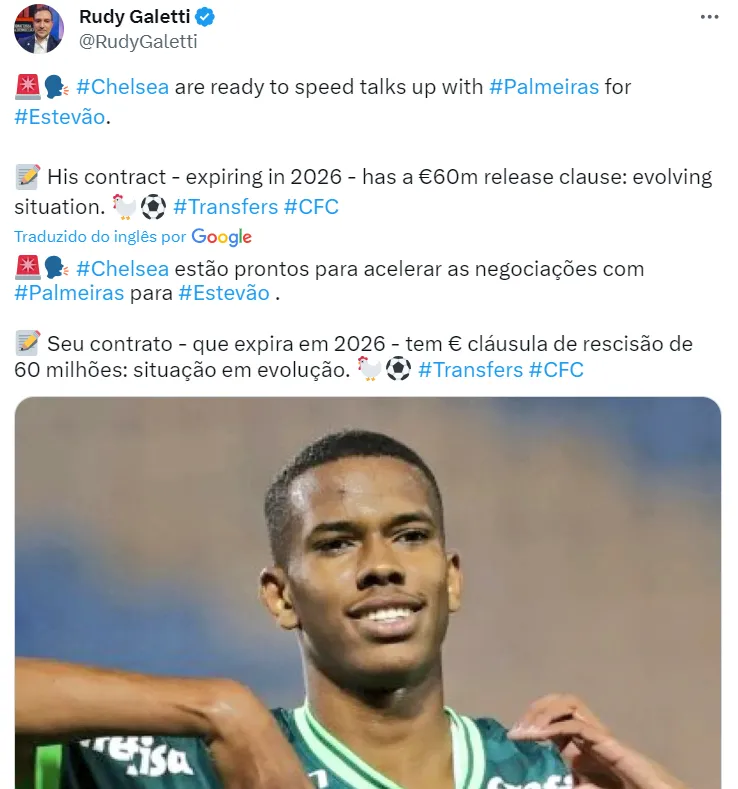Open the tweet's three-dot overflow menu

tap(709, 18)
